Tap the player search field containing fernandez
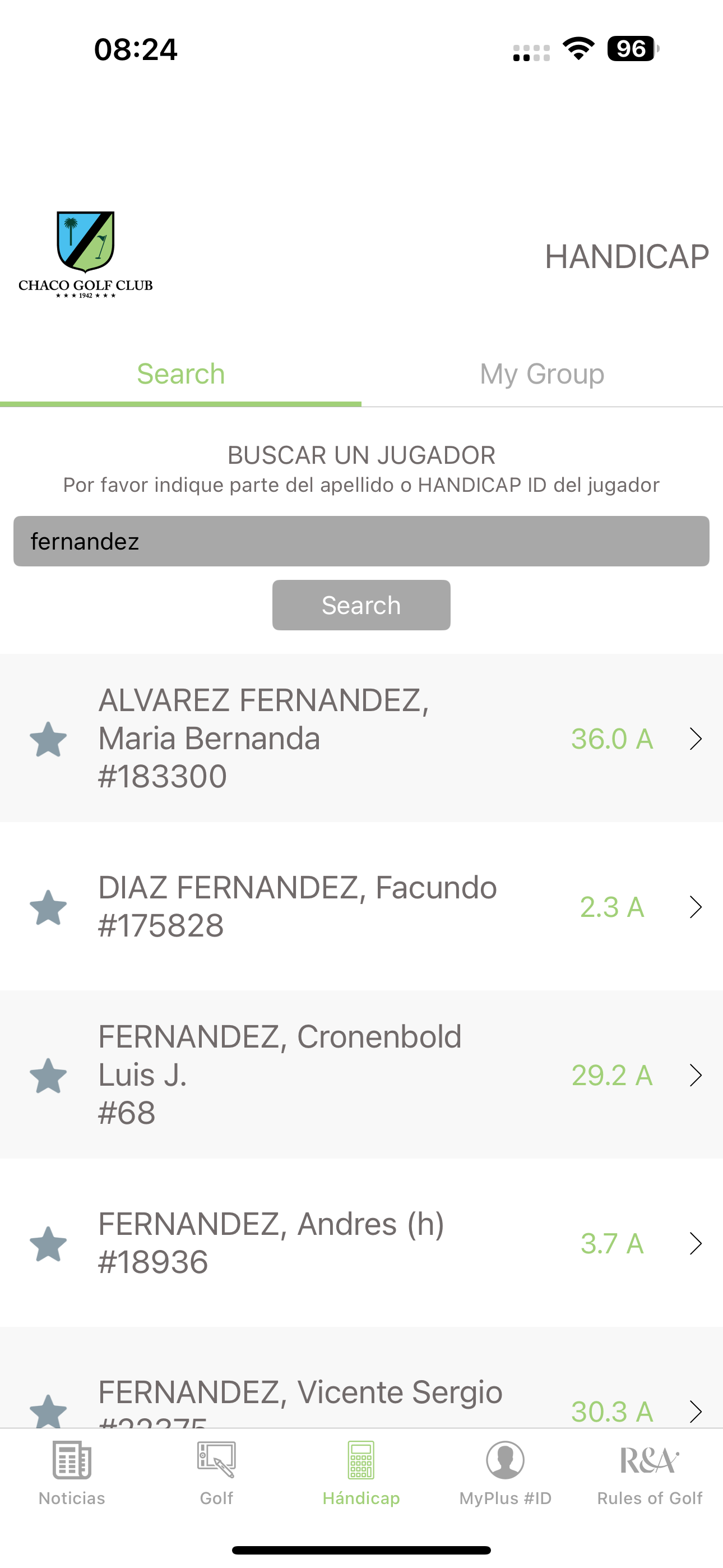This screenshot has width=723, height=1568. click(361, 541)
